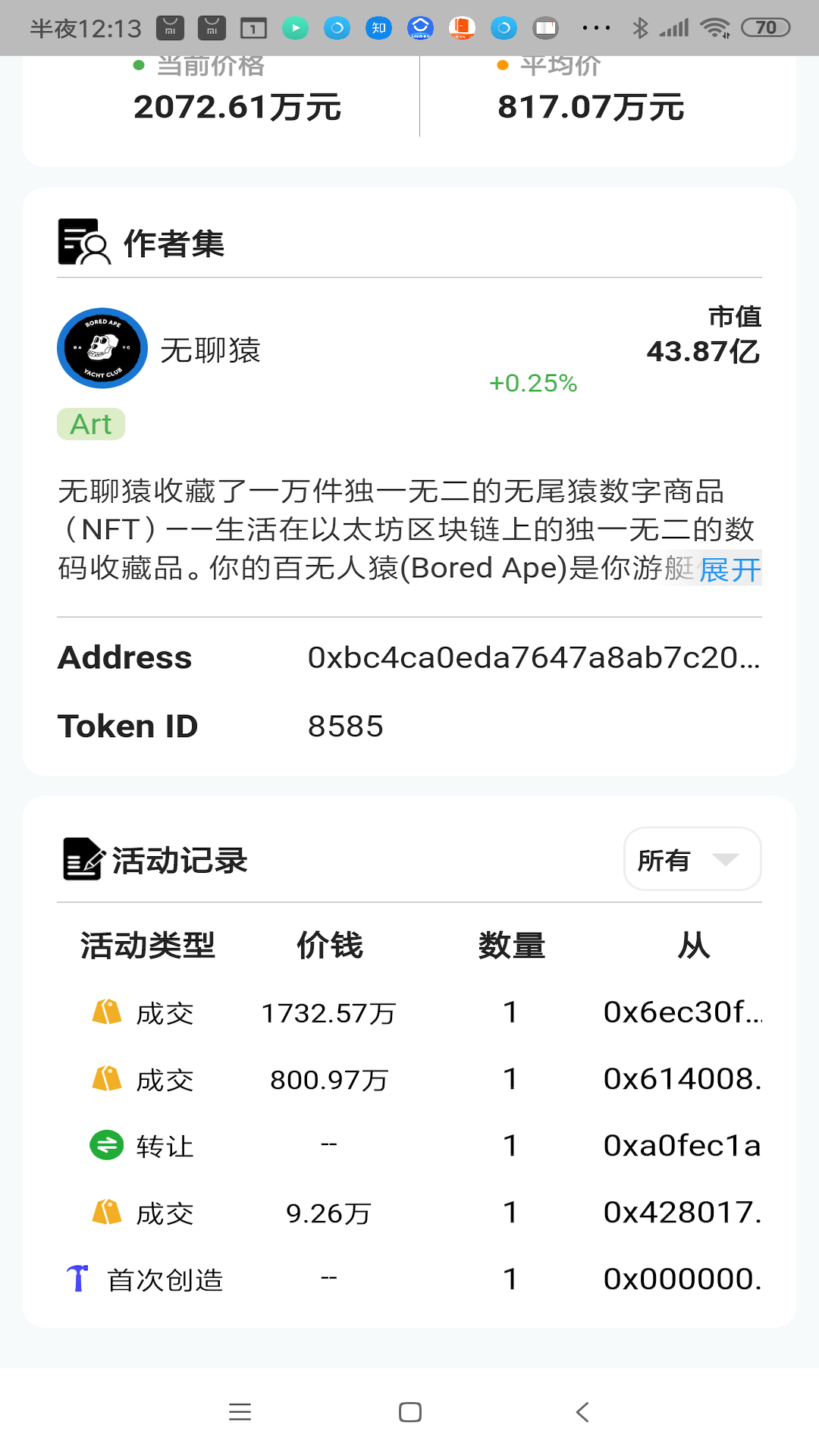Tap the contract address 0xbc4ca0eda...
Screen dimensions: 819x1456
coord(532,657)
